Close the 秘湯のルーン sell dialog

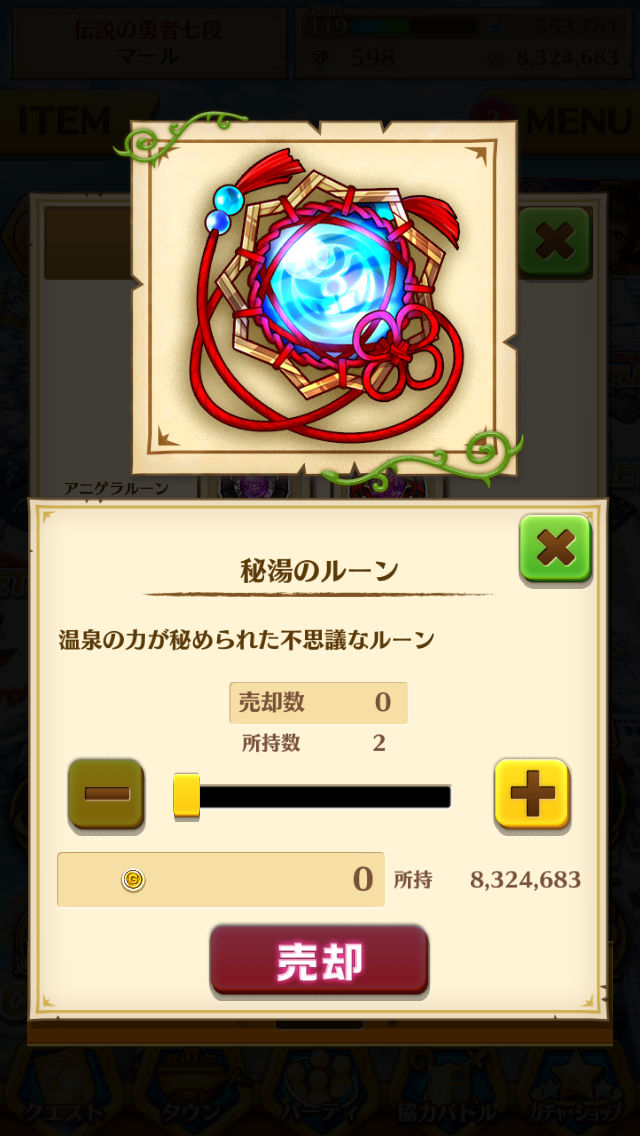click(555, 548)
